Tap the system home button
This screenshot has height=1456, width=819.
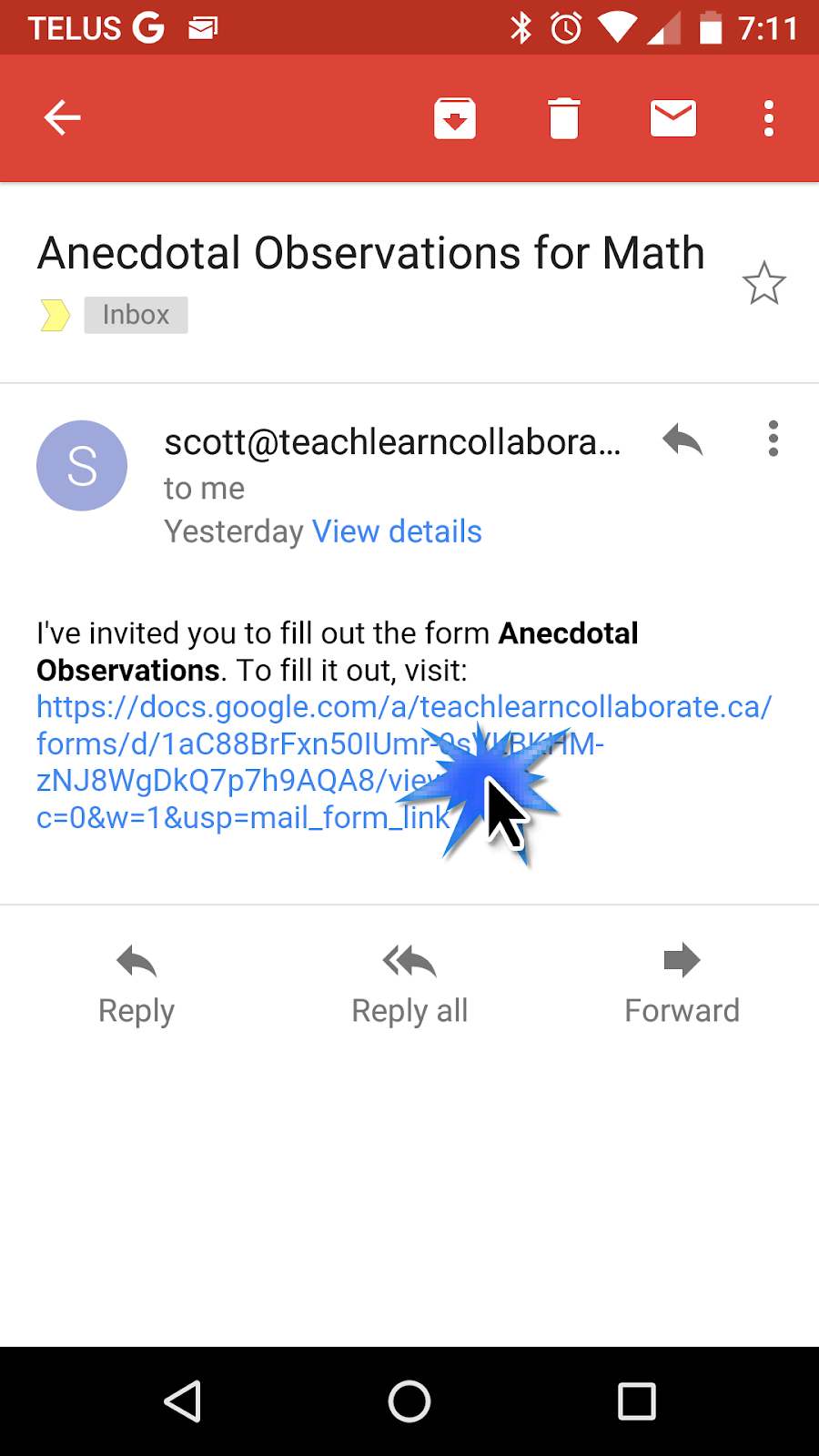tap(409, 1401)
